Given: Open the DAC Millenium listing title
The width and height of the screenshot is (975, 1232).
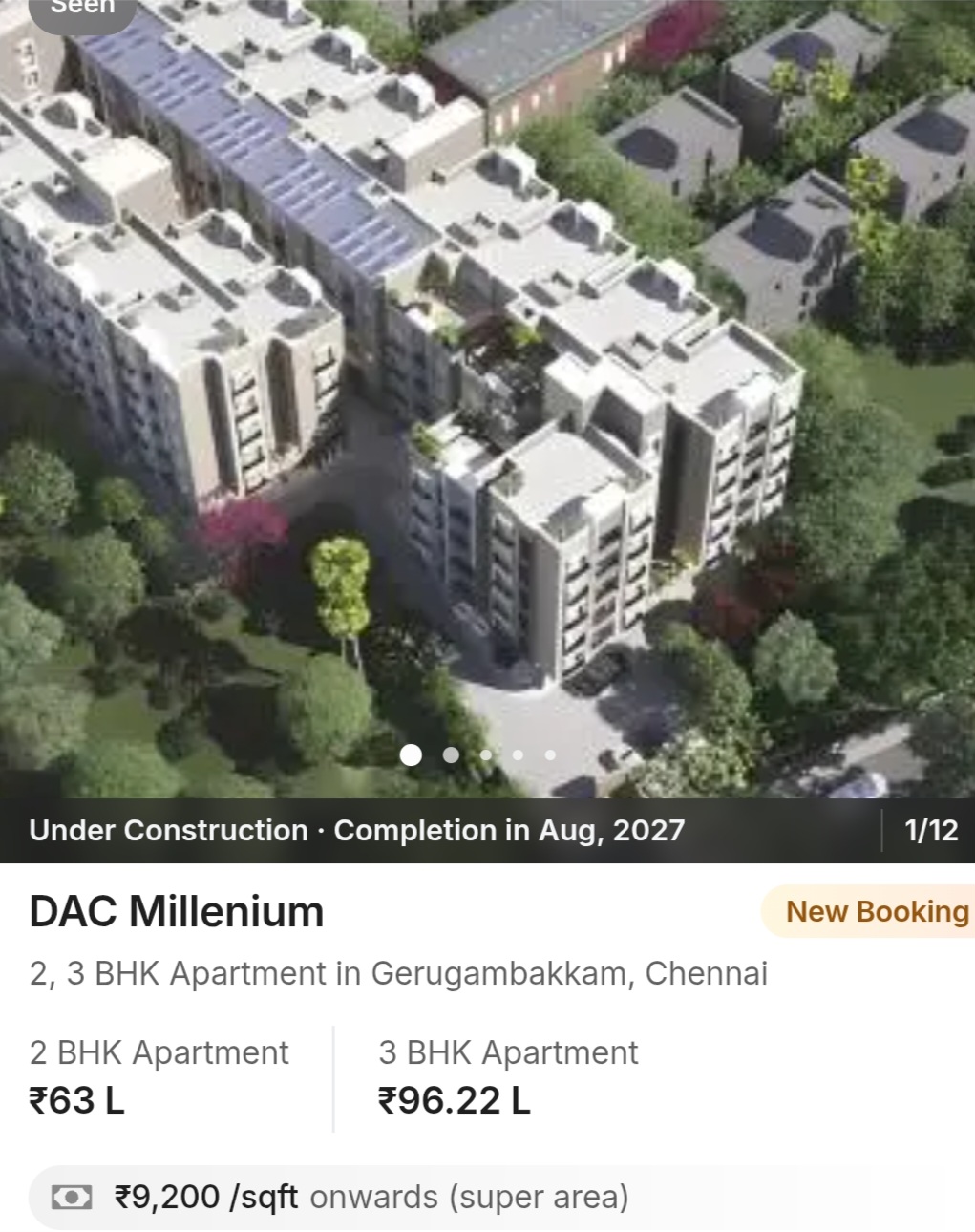Looking at the screenshot, I should tap(175, 911).
